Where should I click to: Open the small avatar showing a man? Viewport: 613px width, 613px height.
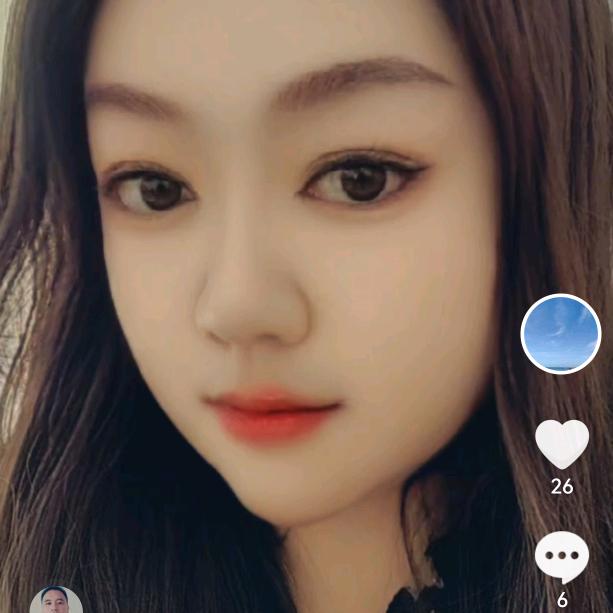click(56, 601)
